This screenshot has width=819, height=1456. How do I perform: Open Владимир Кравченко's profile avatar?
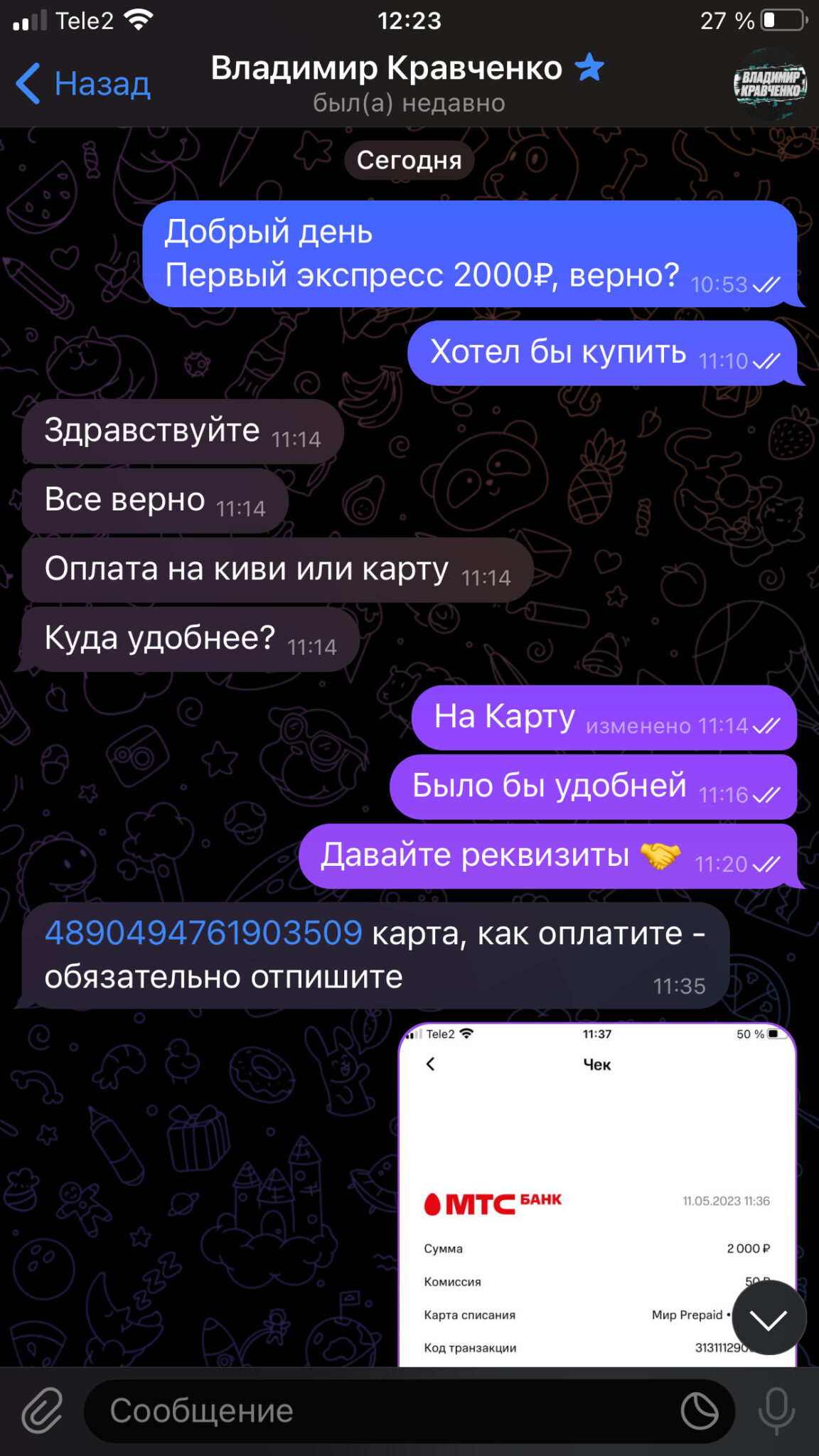pyautogui.click(x=770, y=84)
